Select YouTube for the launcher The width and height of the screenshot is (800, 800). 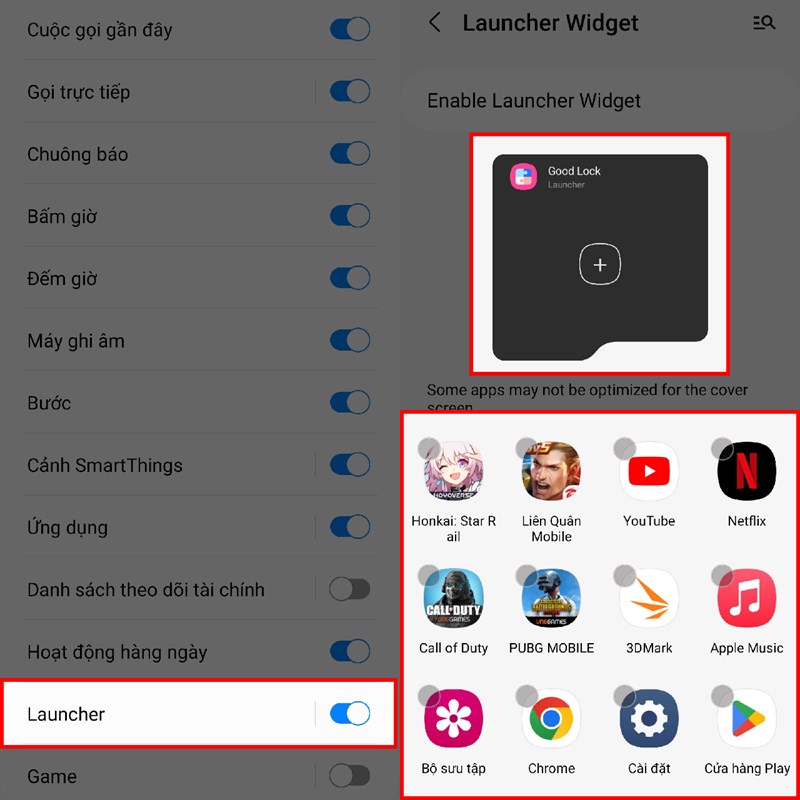pos(649,472)
